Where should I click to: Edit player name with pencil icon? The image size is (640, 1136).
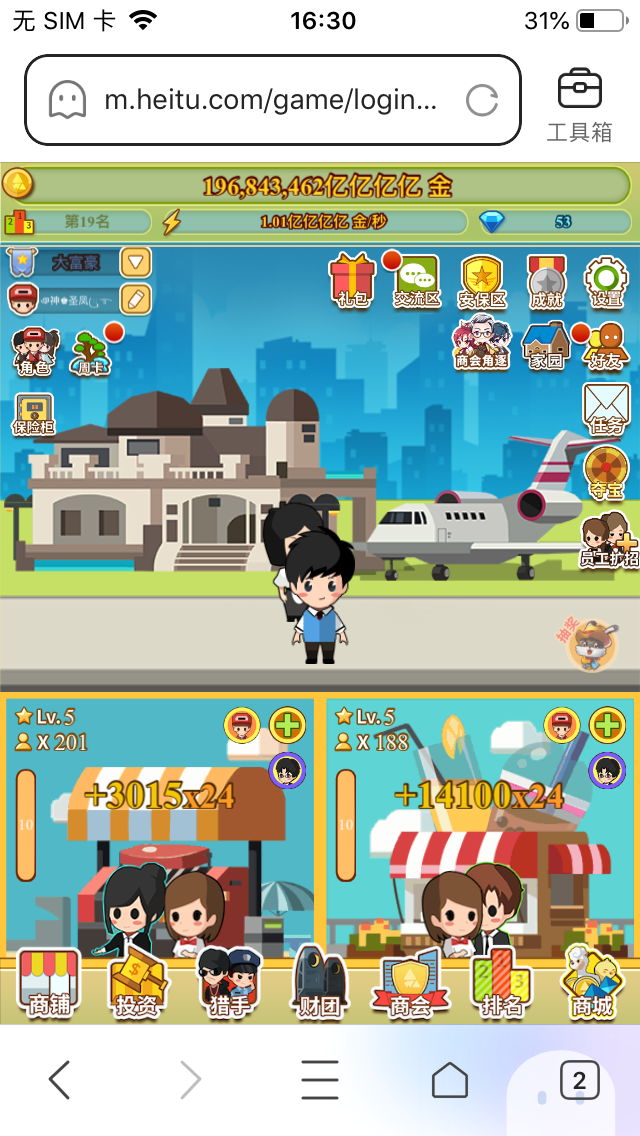pos(135,298)
